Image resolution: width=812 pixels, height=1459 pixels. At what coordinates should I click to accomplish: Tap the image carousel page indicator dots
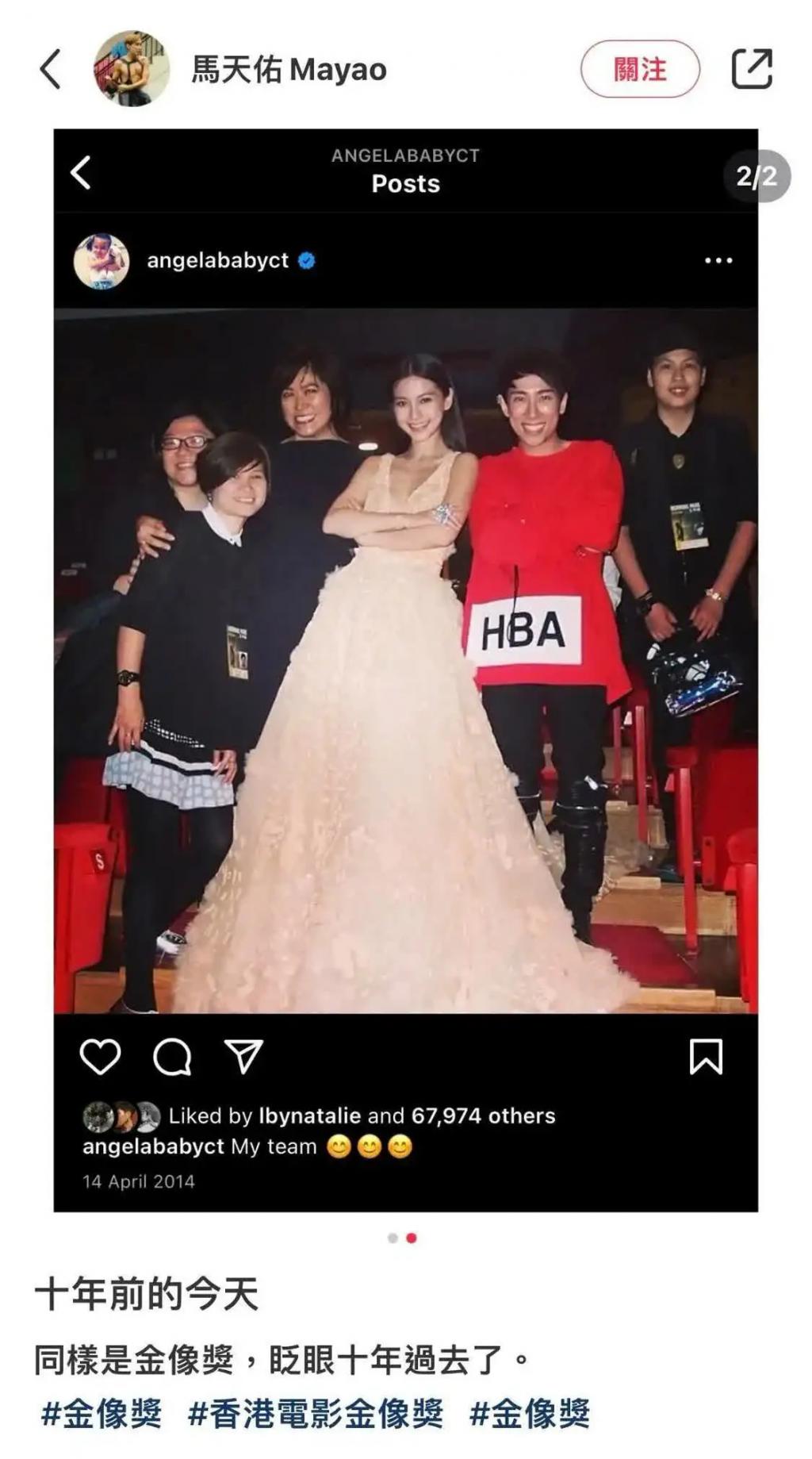coord(402,1238)
